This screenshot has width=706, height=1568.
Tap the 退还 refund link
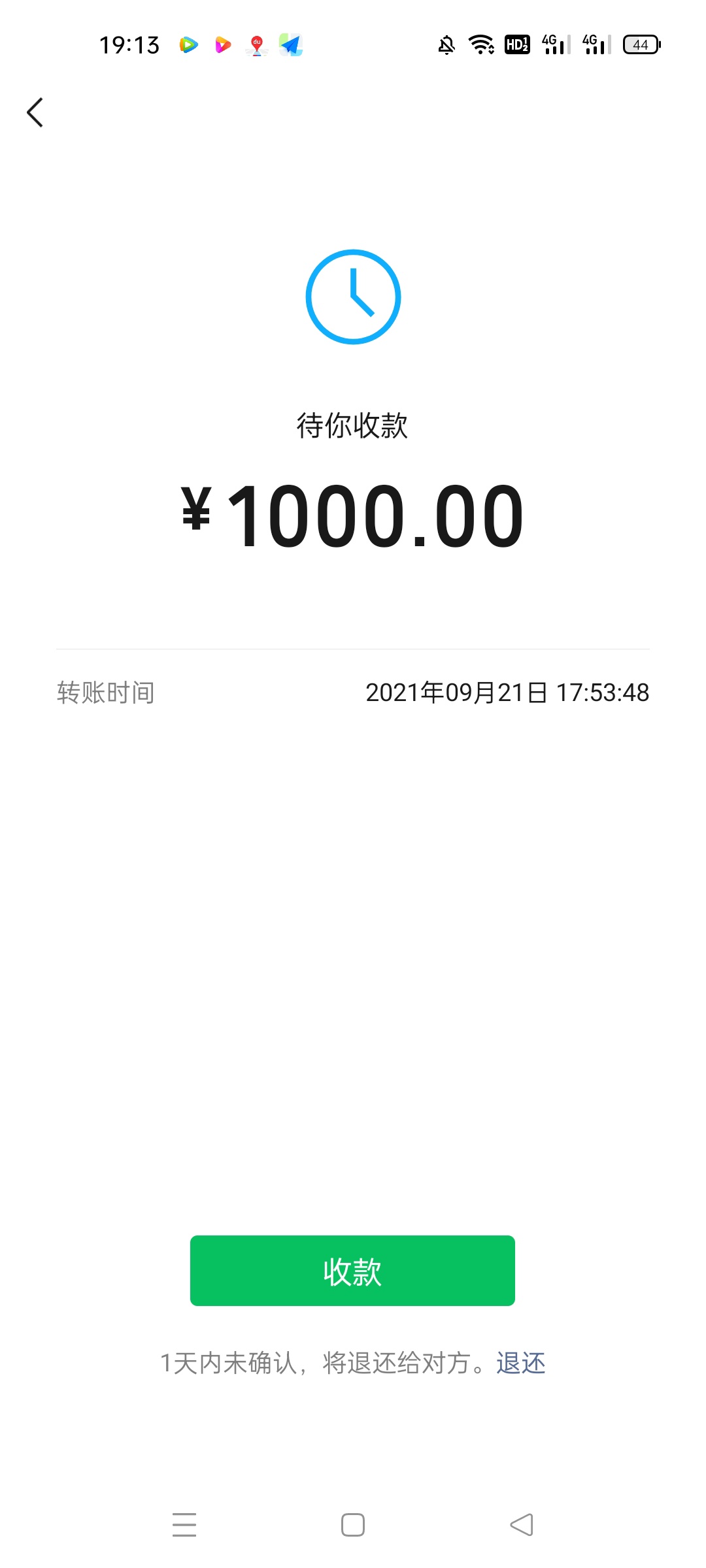tap(520, 1364)
